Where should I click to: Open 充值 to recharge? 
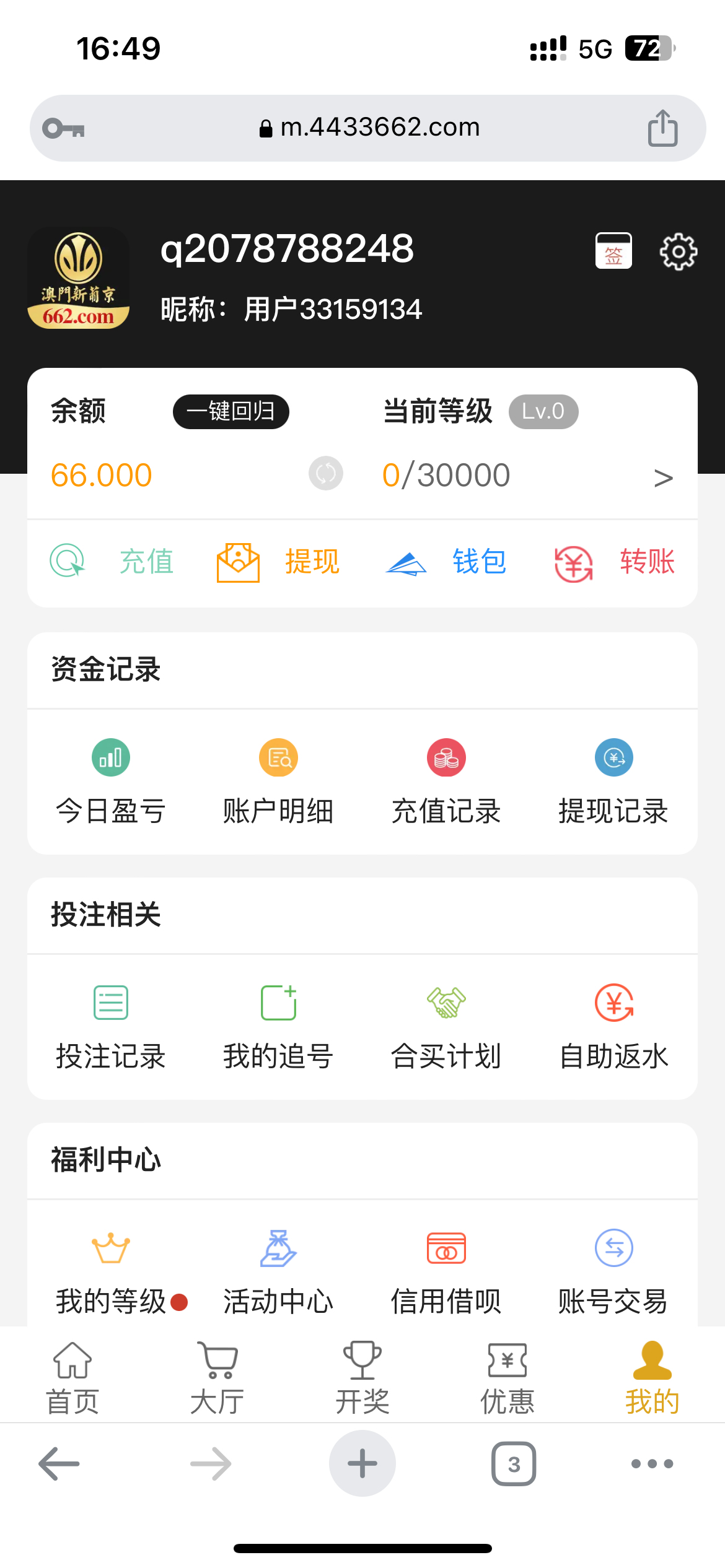[113, 562]
